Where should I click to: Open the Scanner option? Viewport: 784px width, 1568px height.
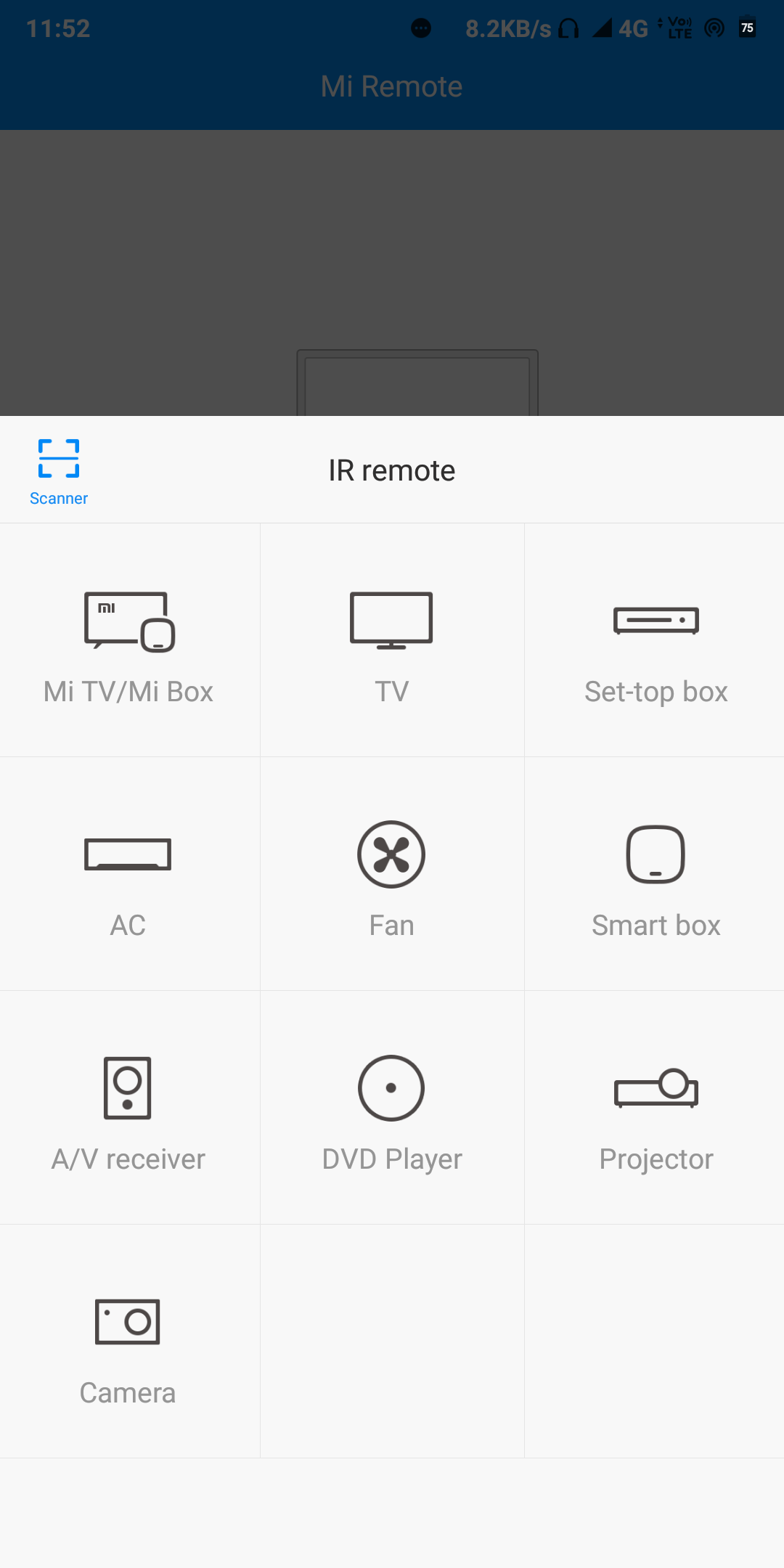tap(59, 470)
